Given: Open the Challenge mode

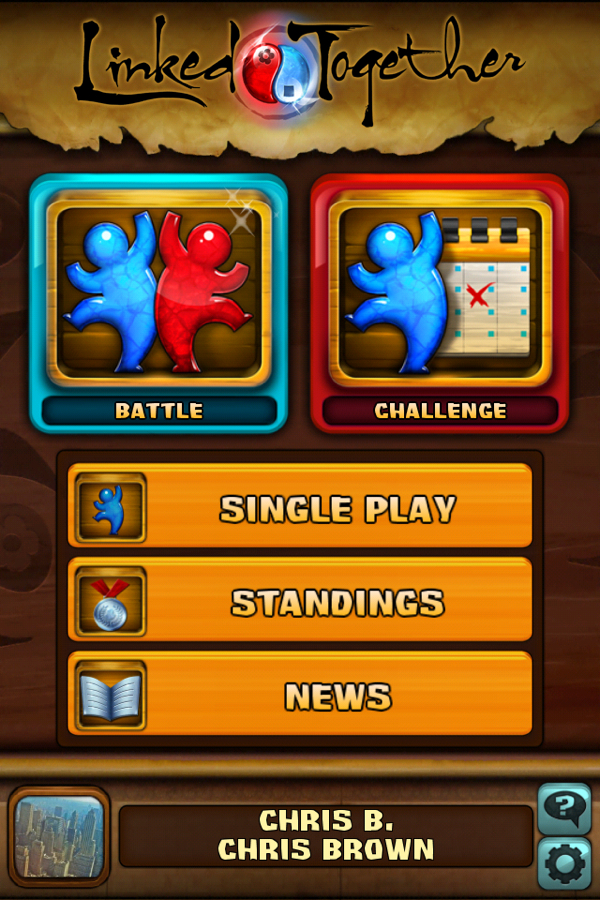Looking at the screenshot, I should [440, 304].
